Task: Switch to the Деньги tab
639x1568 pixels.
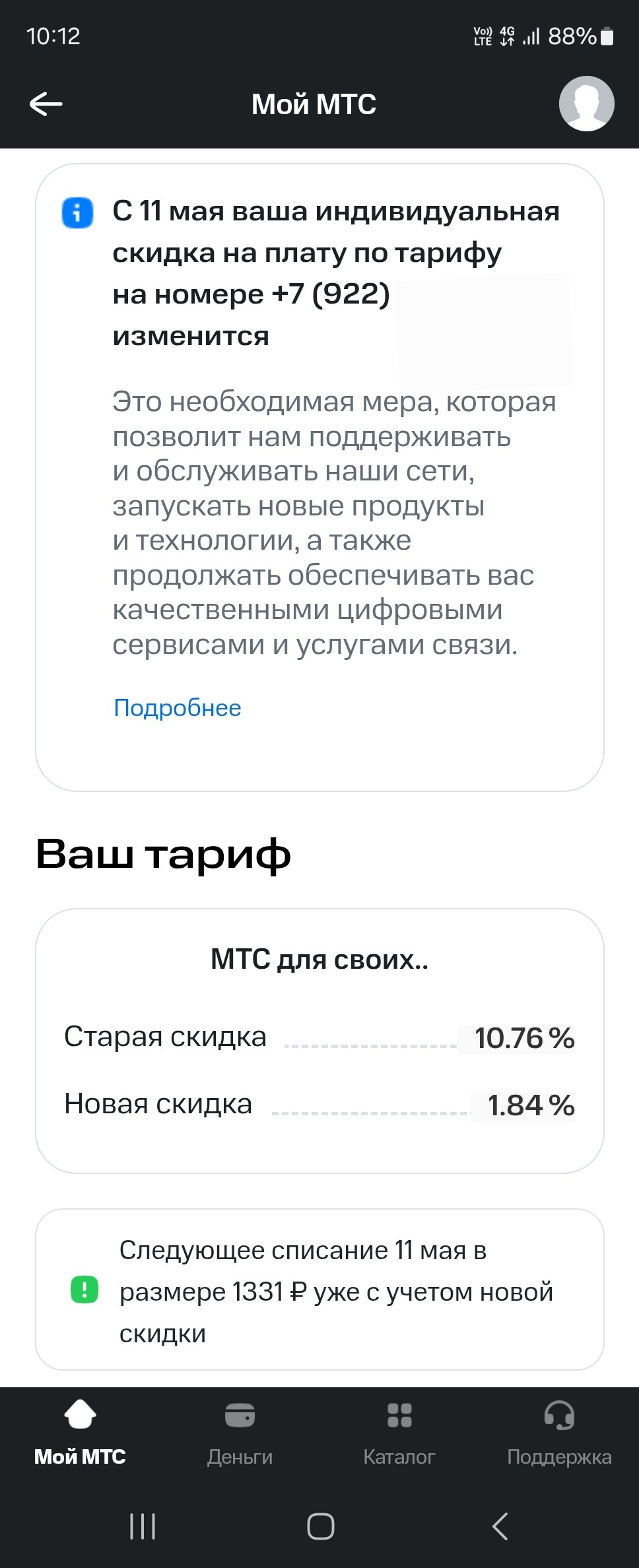Action: tap(240, 1432)
